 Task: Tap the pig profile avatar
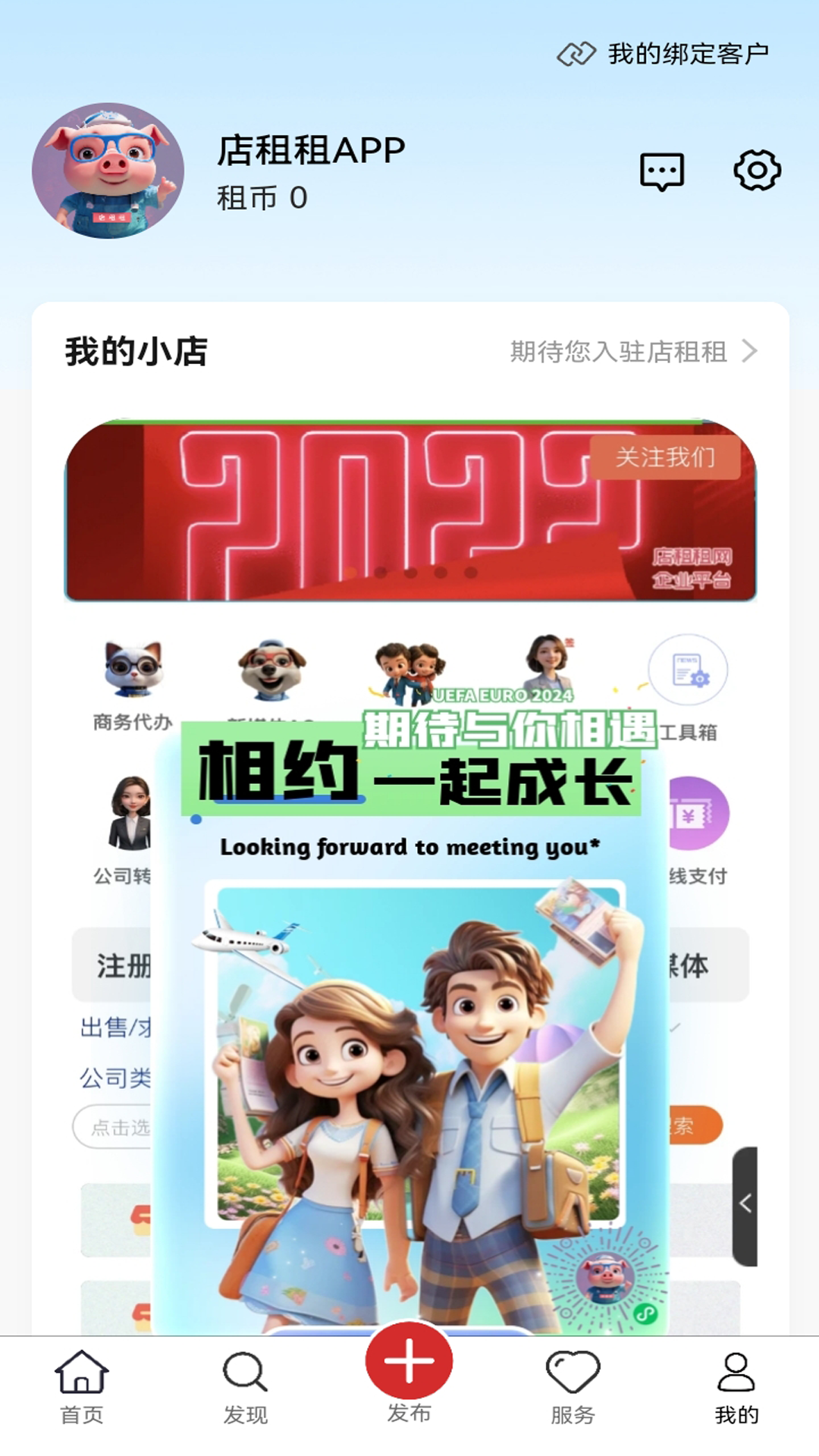coord(108,171)
